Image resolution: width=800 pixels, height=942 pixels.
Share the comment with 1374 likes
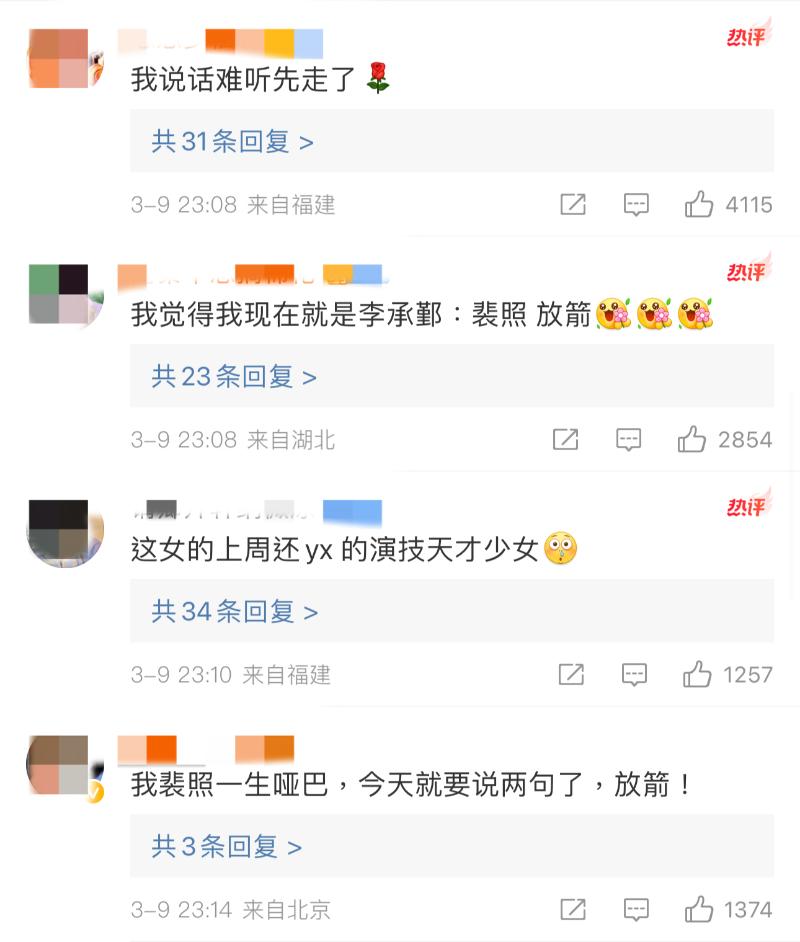tap(573, 910)
